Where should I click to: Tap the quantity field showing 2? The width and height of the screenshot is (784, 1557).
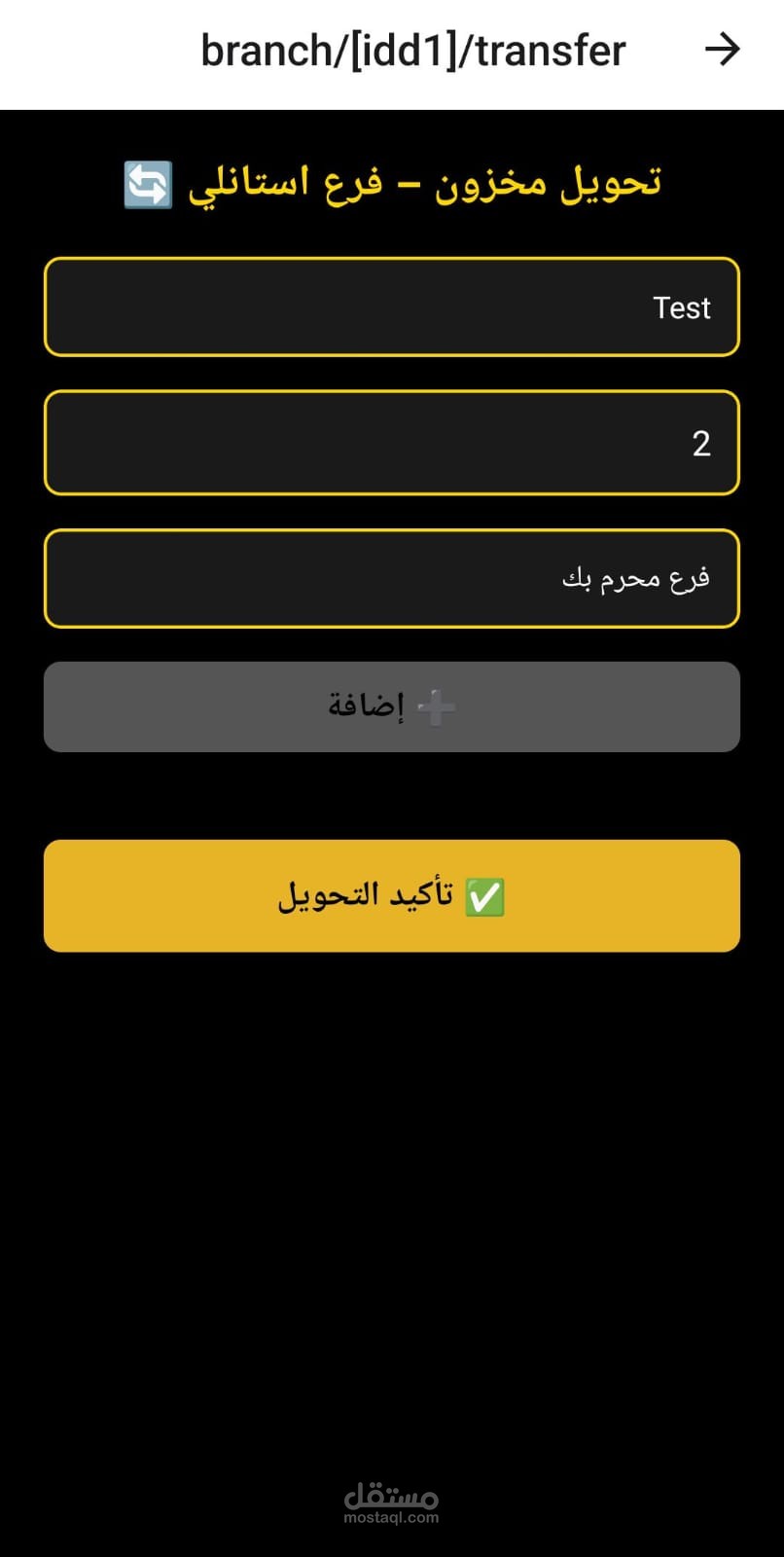point(392,443)
